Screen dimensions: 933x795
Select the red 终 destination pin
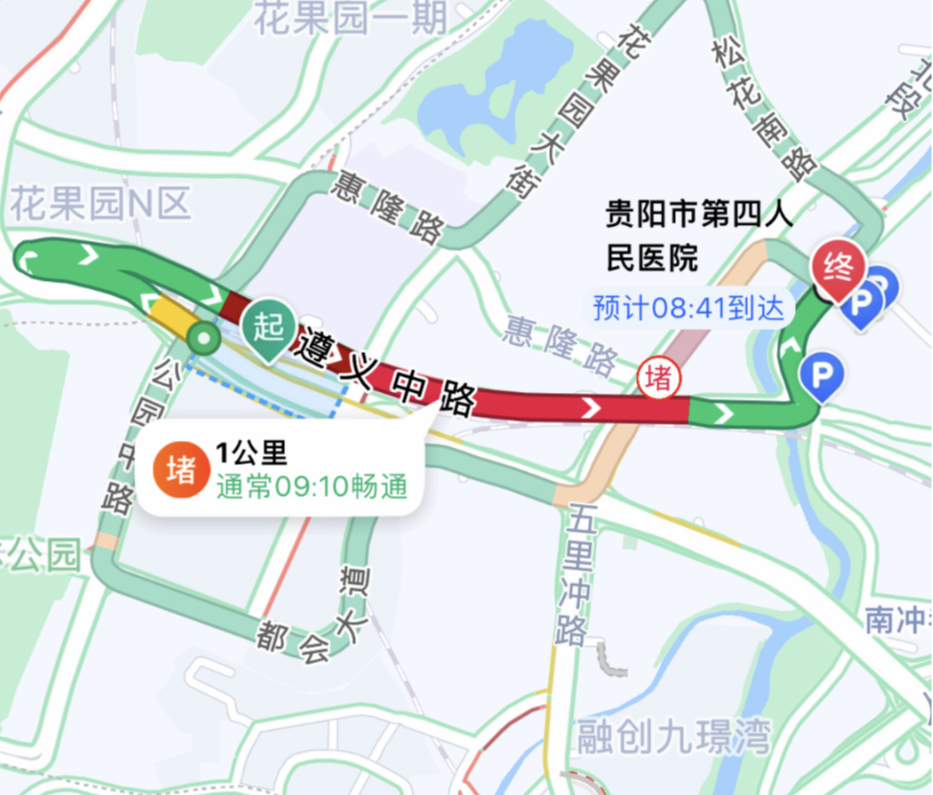[836, 268]
